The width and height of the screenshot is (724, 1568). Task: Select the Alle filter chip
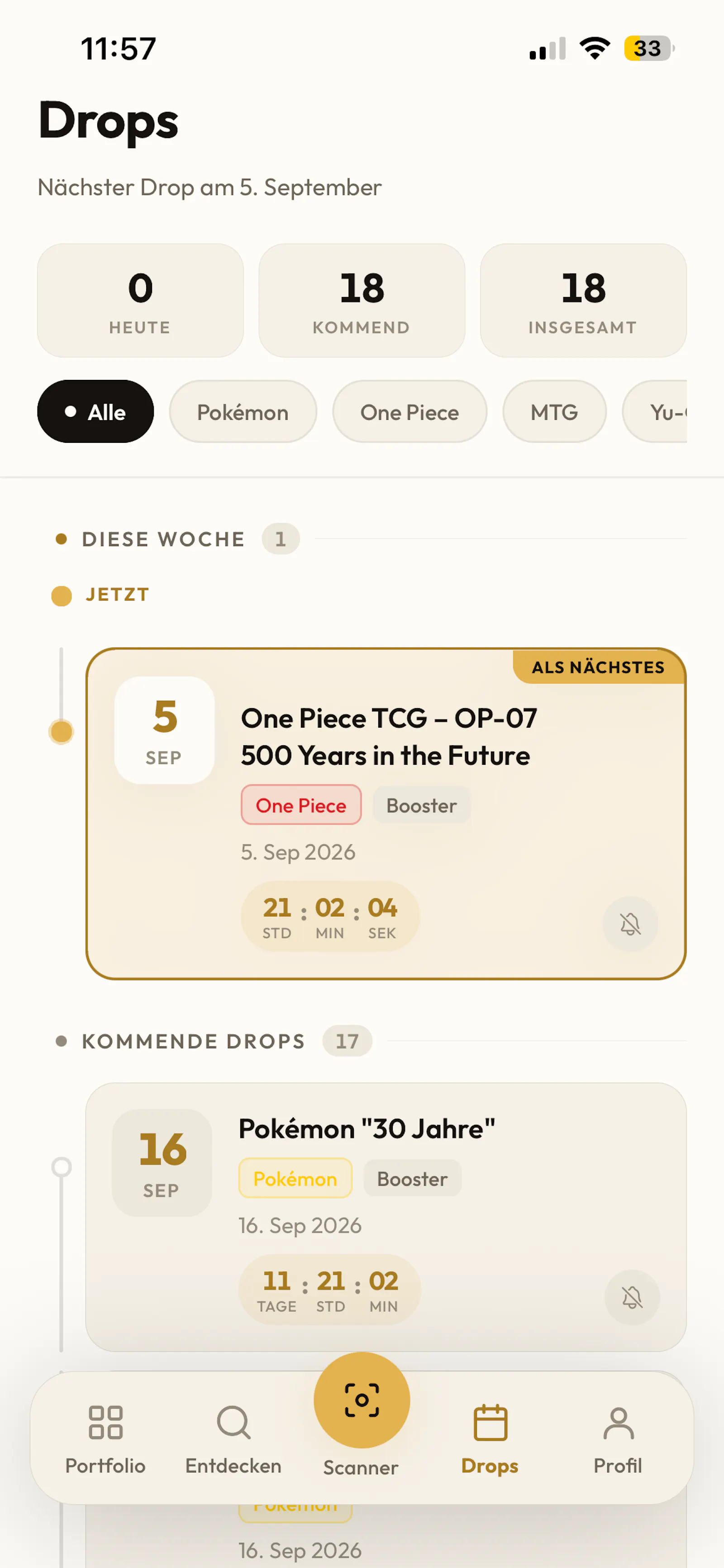point(95,412)
